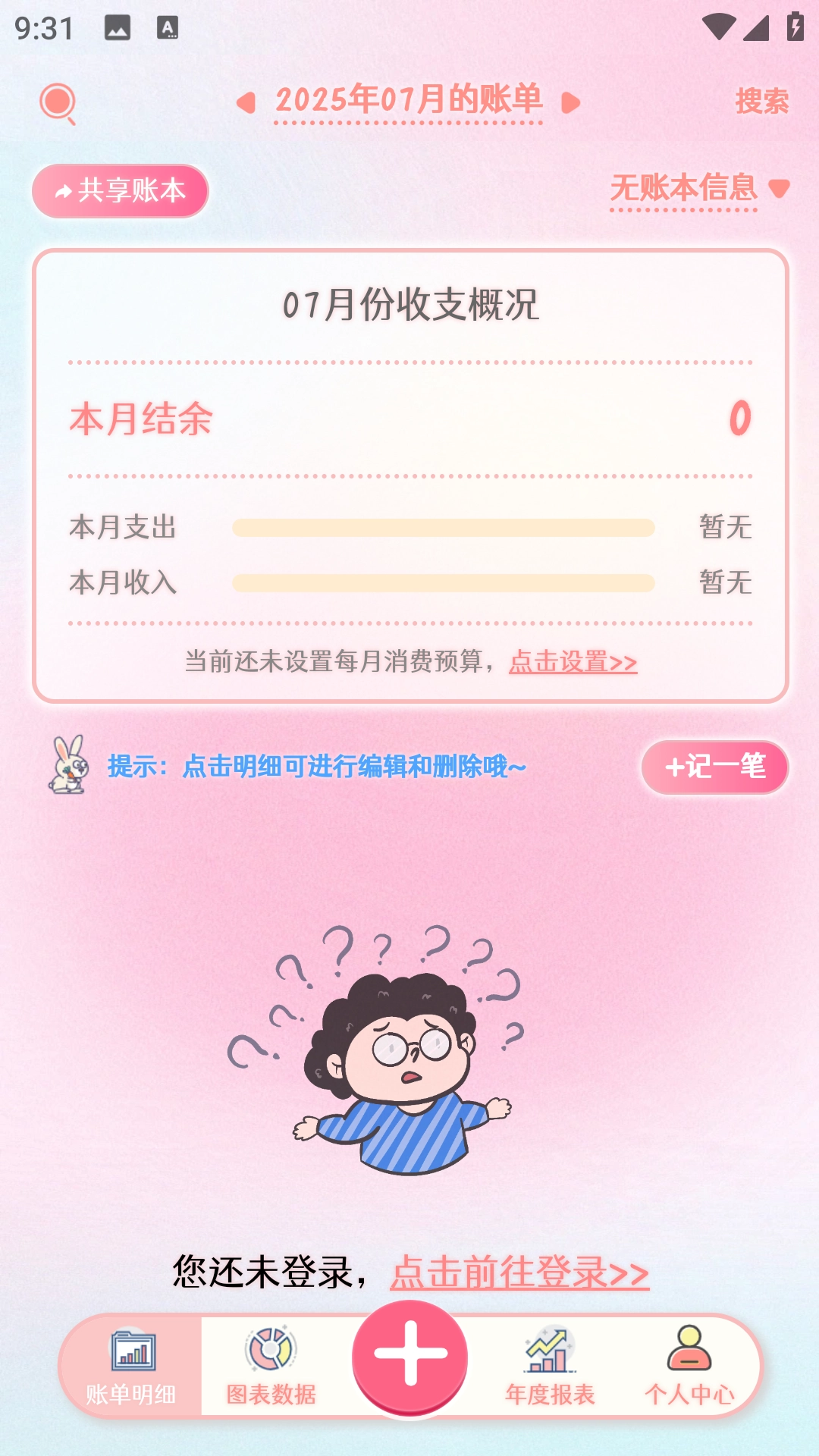Screen dimensions: 819x1456
Task: Switch to the 图表数据 tab
Action: pos(271,1367)
